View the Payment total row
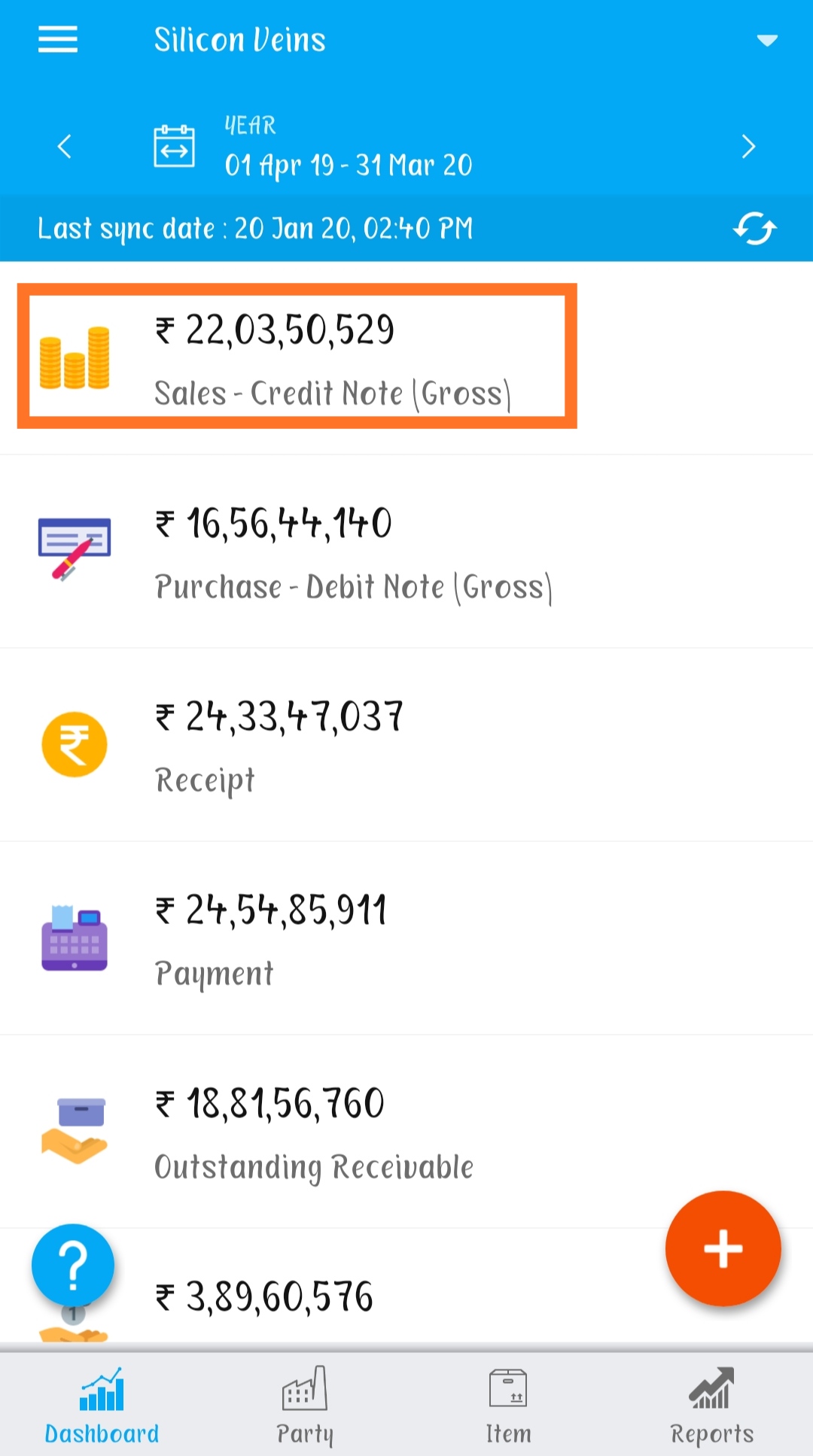 406,938
